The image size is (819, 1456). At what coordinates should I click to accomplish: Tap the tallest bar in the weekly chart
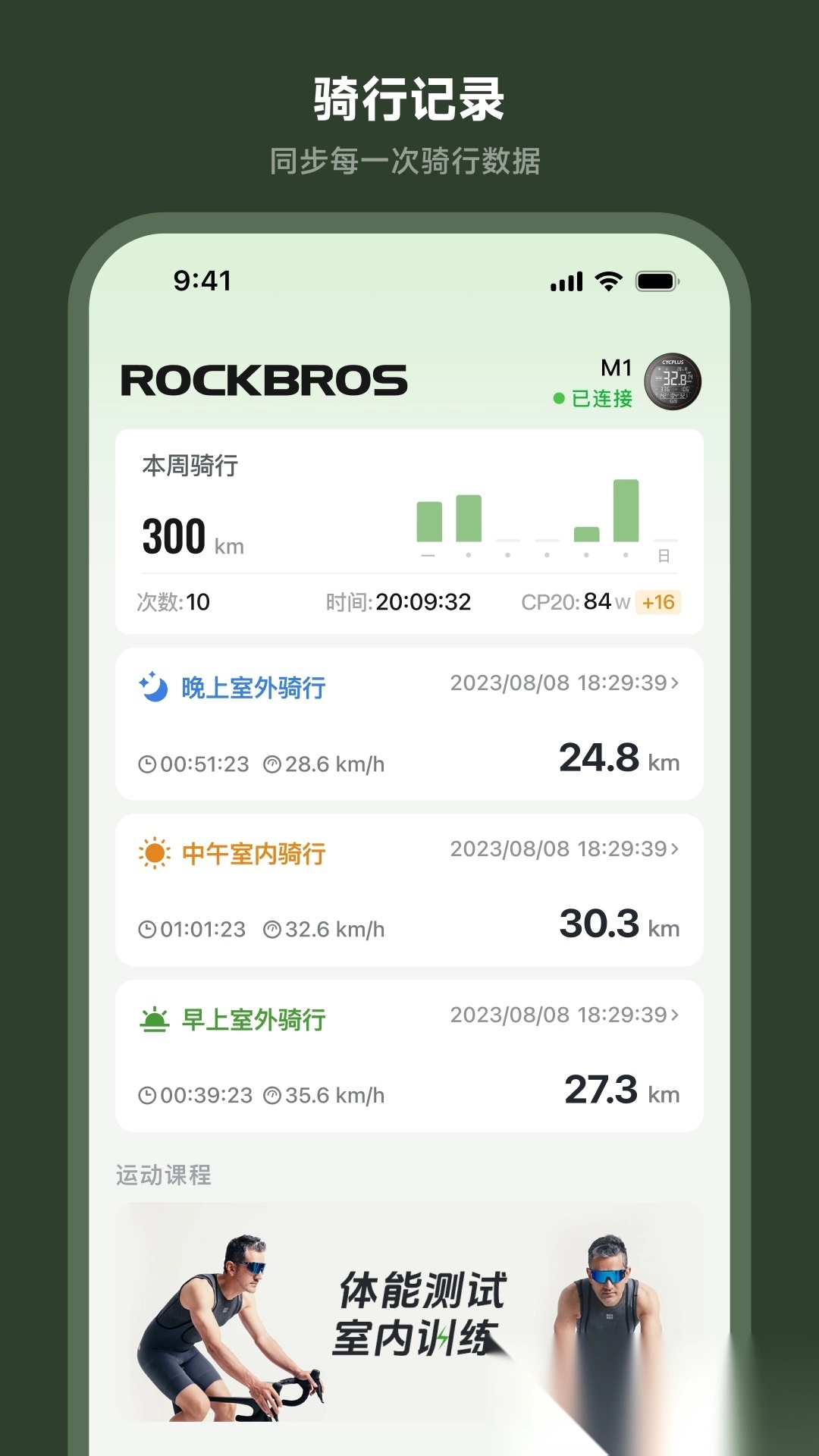coord(626,512)
